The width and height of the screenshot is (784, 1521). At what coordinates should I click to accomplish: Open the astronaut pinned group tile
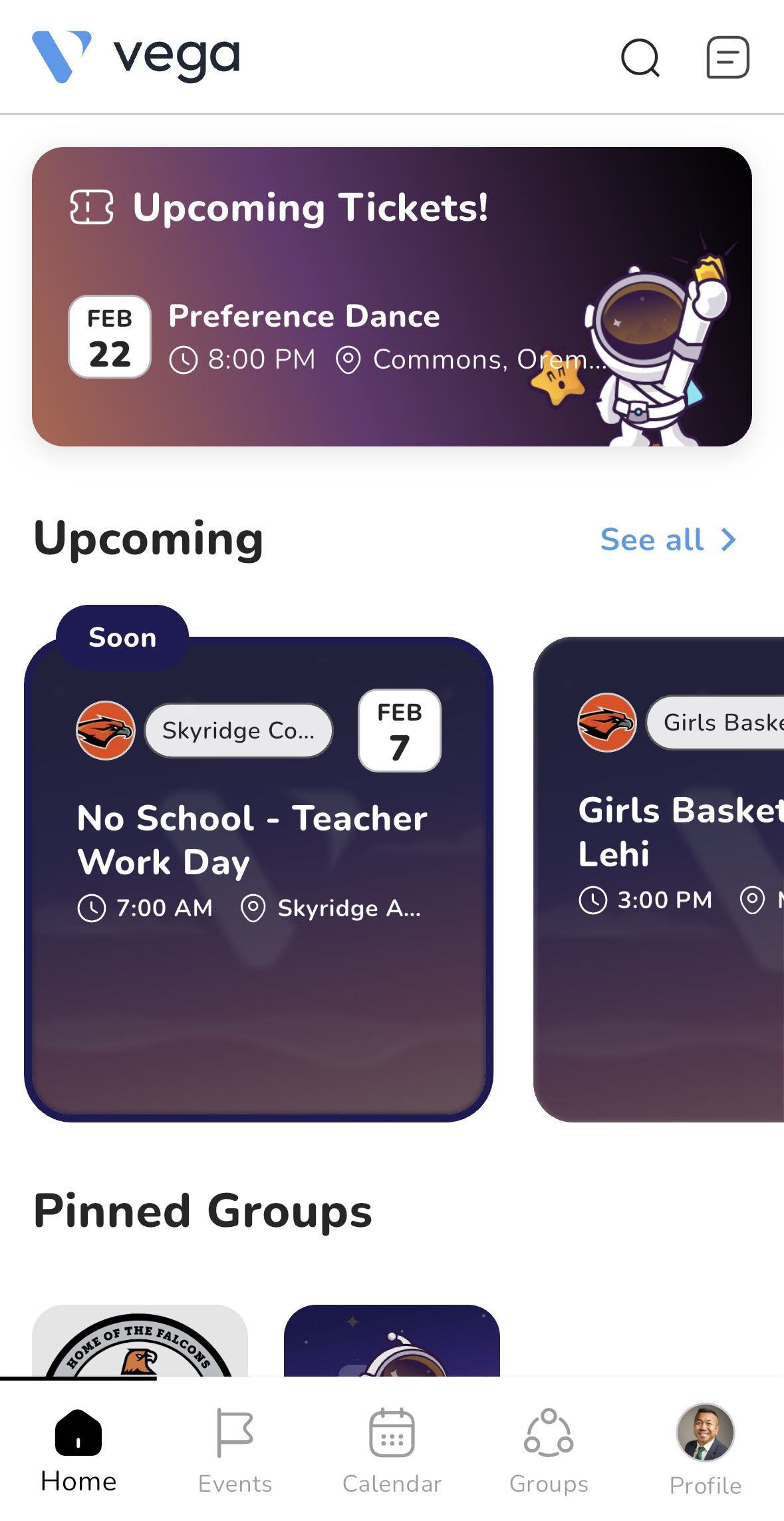pyautogui.click(x=392, y=1341)
